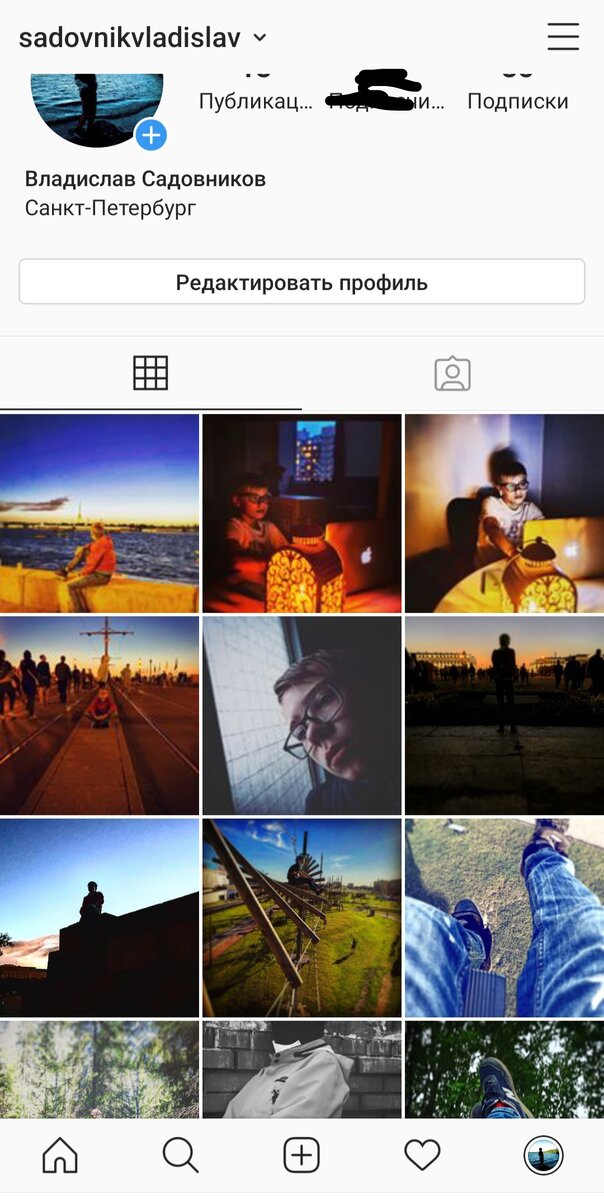Image resolution: width=604 pixels, height=1200 pixels.
Task: Open the search and explore tab
Action: pyautogui.click(x=180, y=1156)
